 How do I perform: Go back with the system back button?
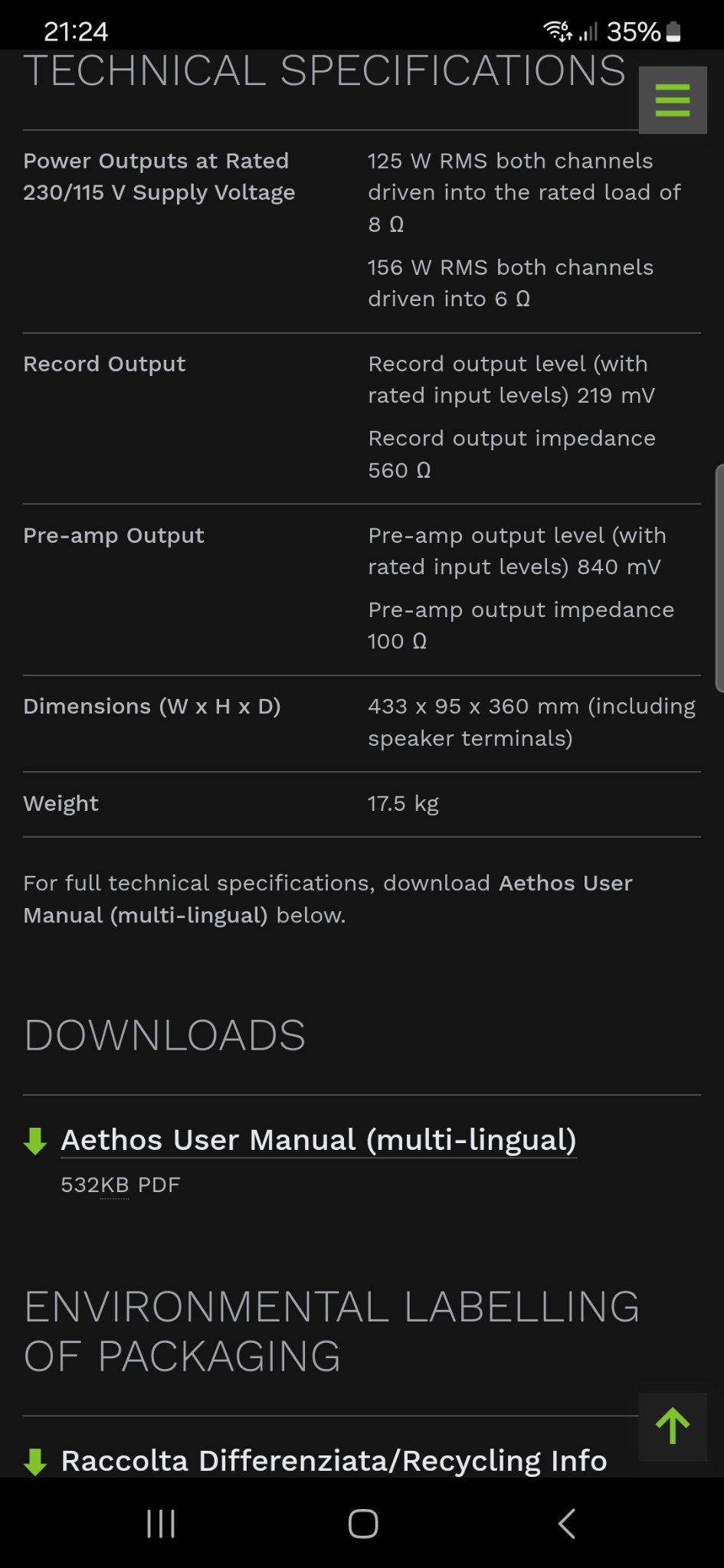tap(567, 1524)
